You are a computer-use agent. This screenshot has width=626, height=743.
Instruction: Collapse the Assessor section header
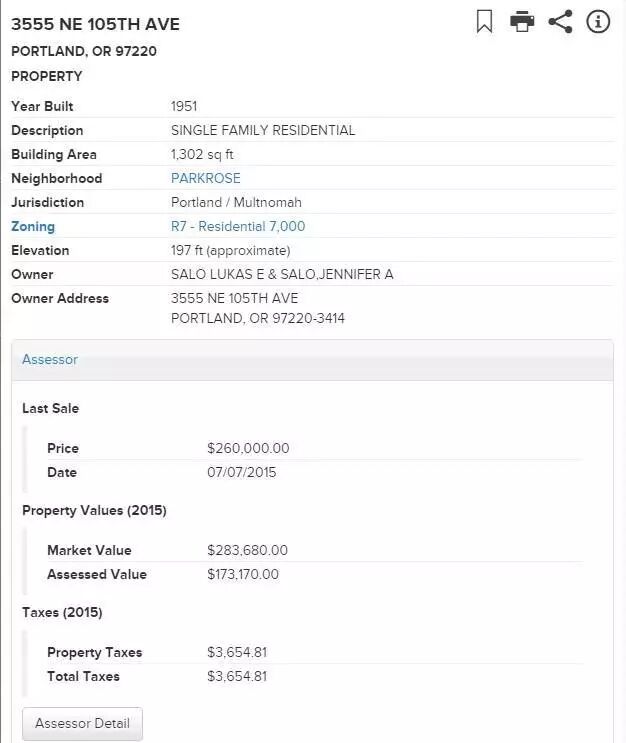[x=312, y=360]
